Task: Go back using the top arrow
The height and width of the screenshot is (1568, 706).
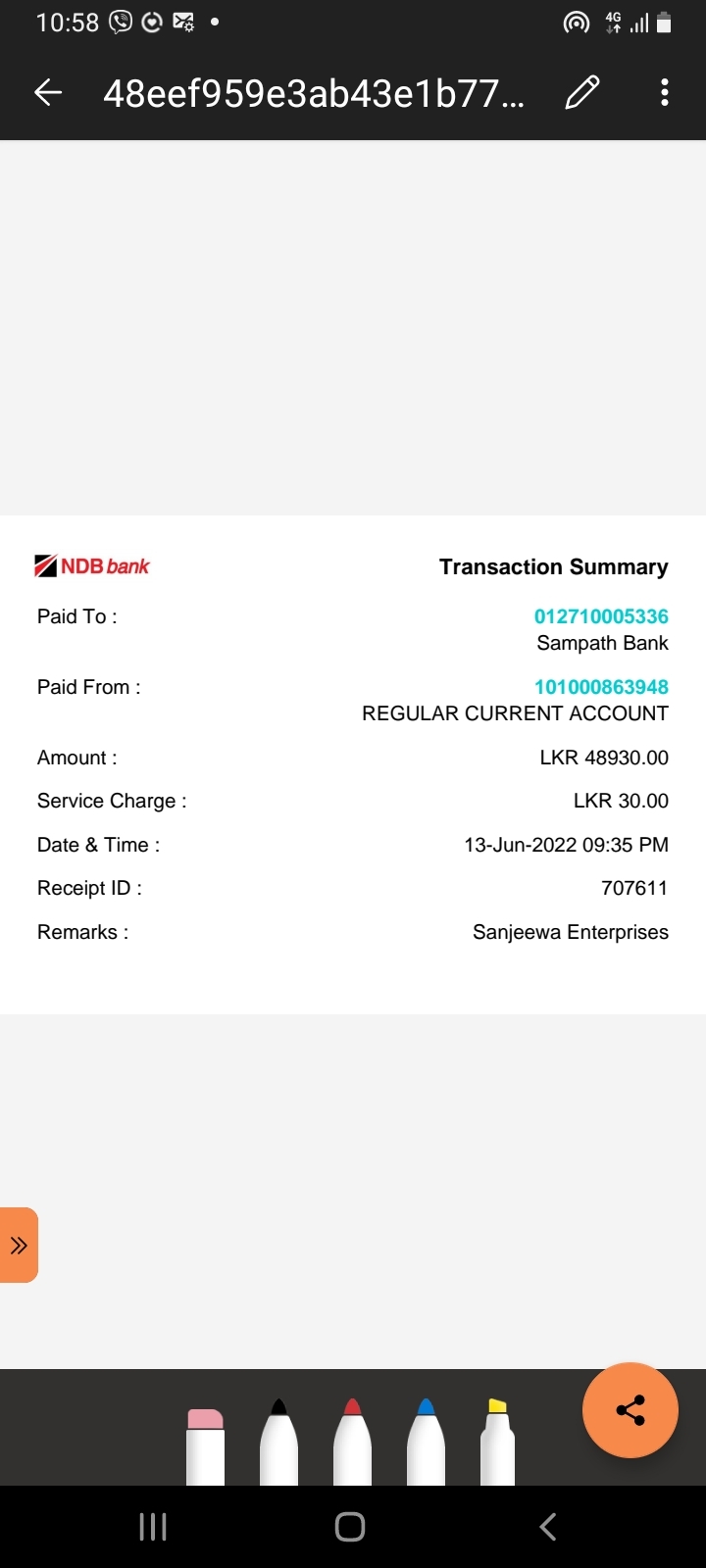Action: click(x=48, y=93)
